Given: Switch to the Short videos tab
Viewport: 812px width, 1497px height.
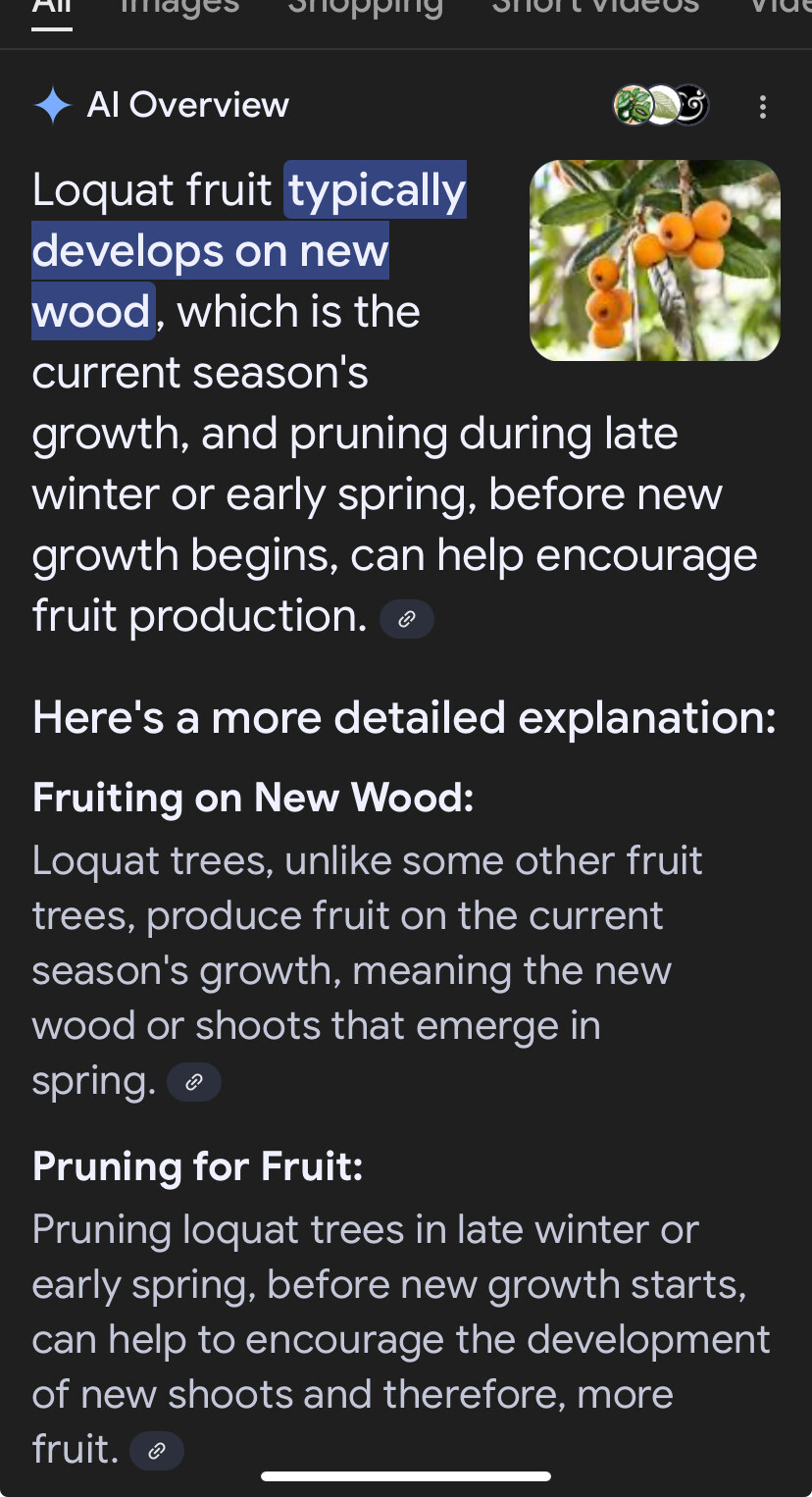Looking at the screenshot, I should (x=595, y=8).
